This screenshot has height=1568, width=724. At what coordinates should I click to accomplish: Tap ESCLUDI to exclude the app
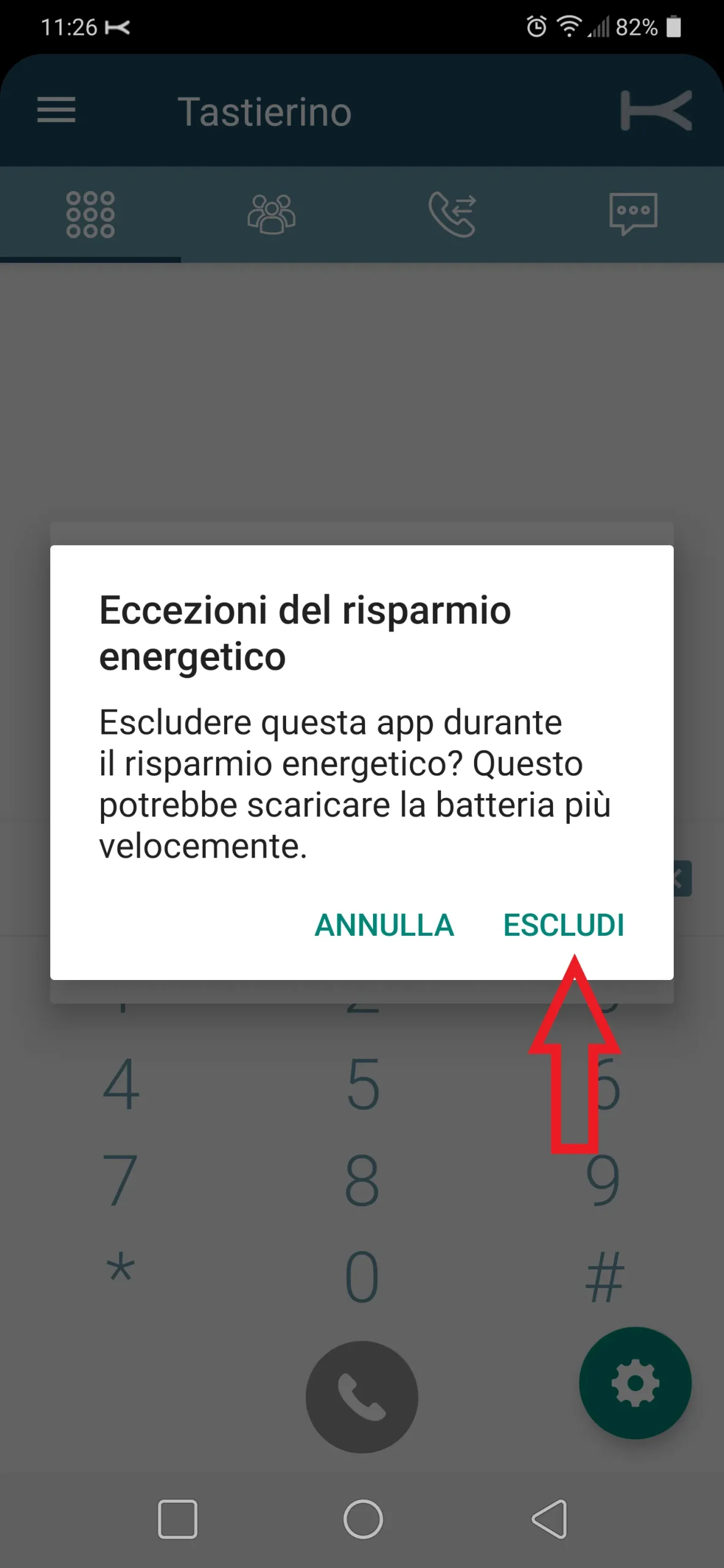point(564,925)
